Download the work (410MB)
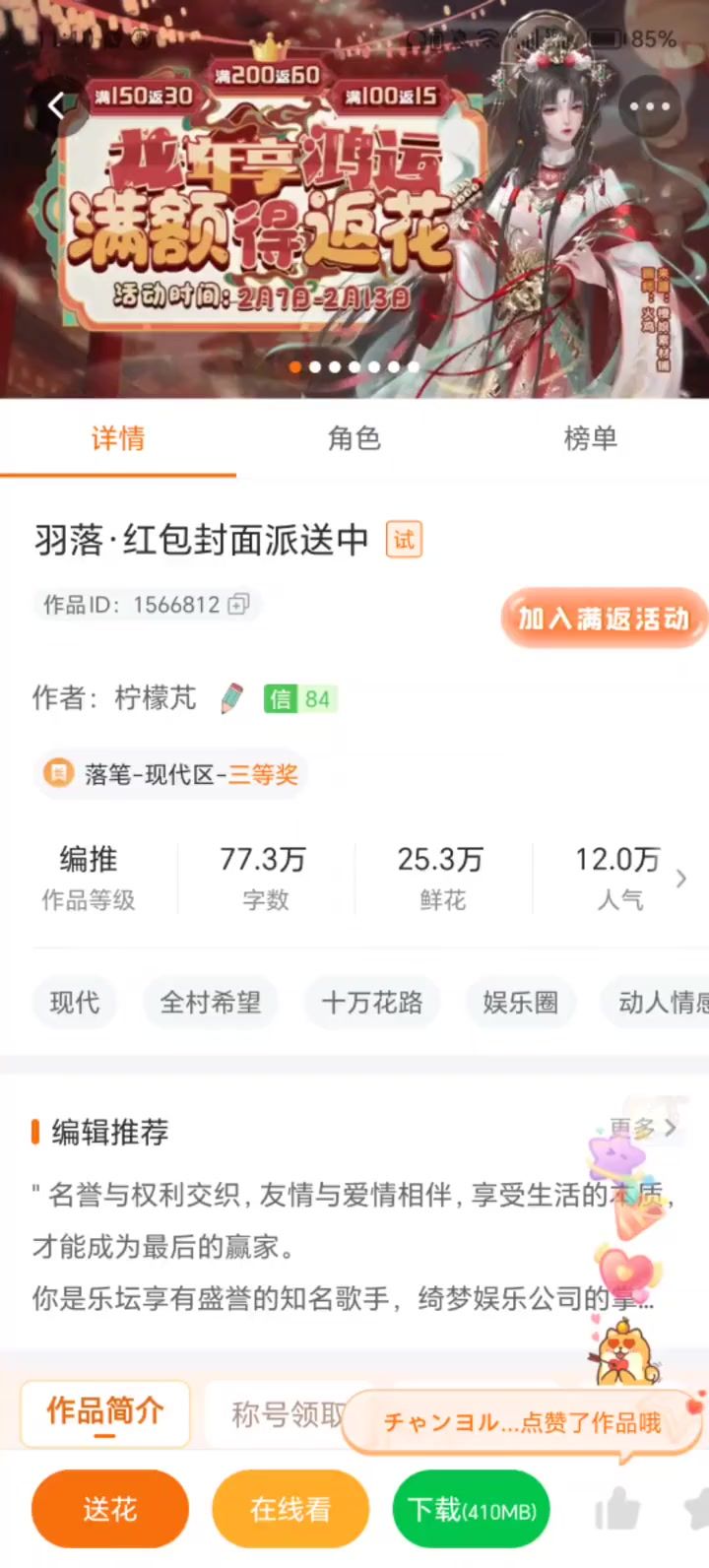709x1568 pixels. [x=472, y=1509]
